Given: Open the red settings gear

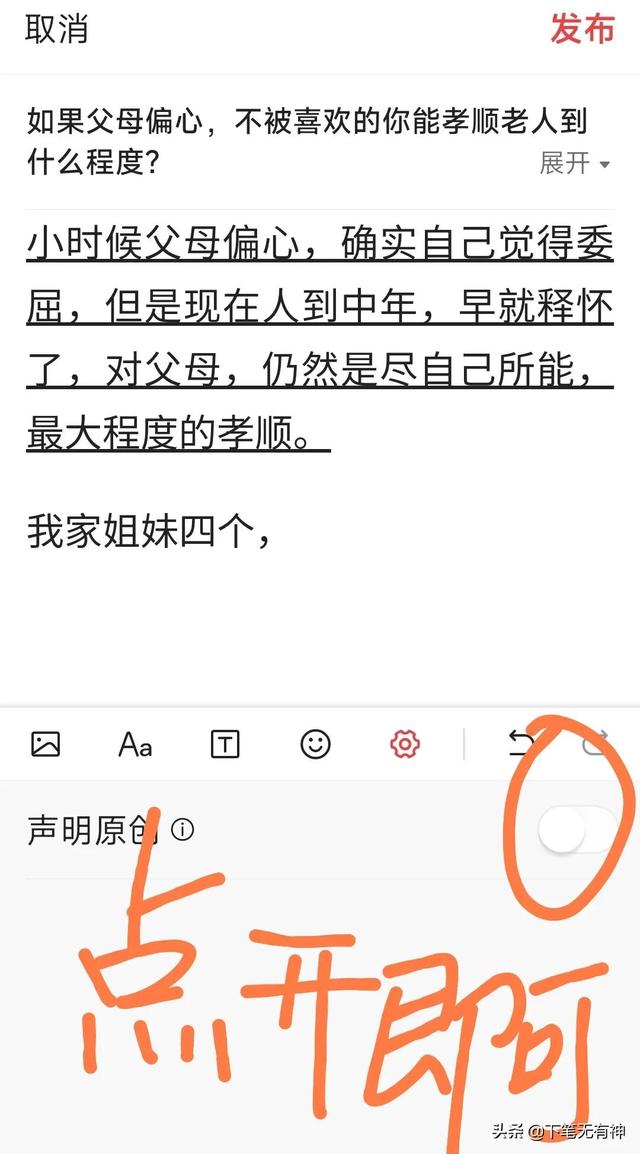Looking at the screenshot, I should 405,744.
